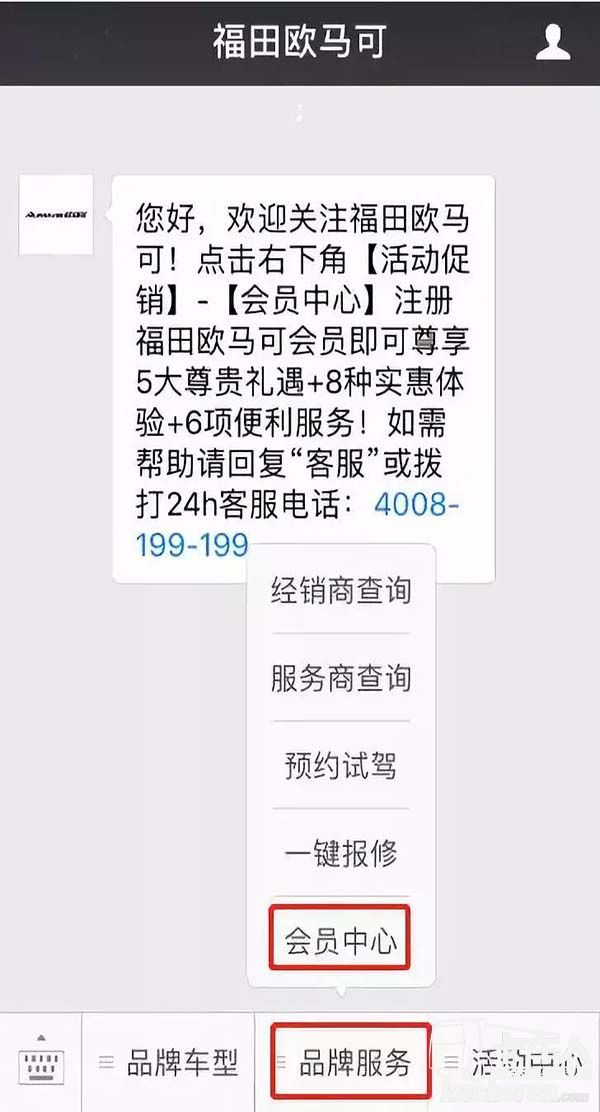Open the 品牌车型 bottom menu
Viewport: 600px width, 1112px height.
(x=170, y=1063)
